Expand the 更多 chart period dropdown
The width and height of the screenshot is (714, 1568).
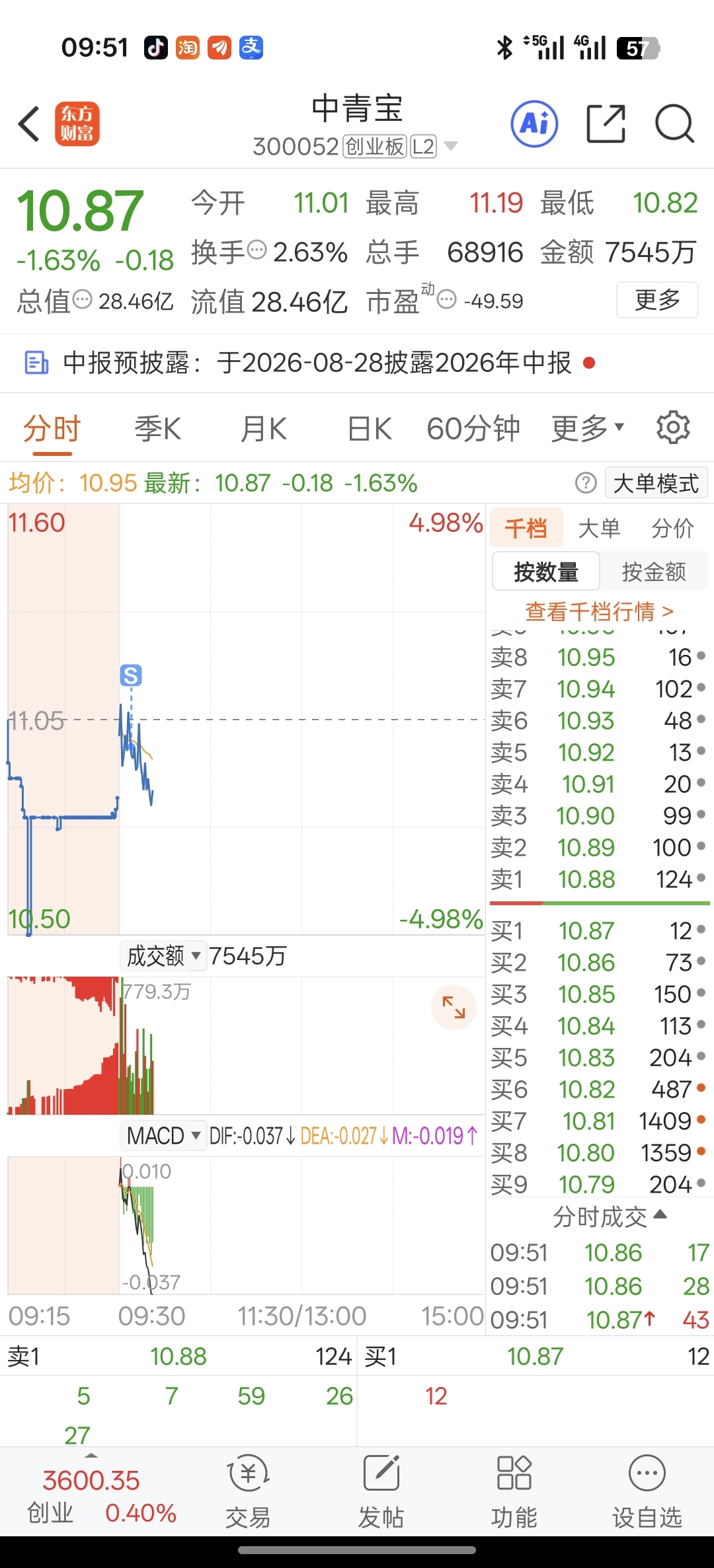(588, 429)
